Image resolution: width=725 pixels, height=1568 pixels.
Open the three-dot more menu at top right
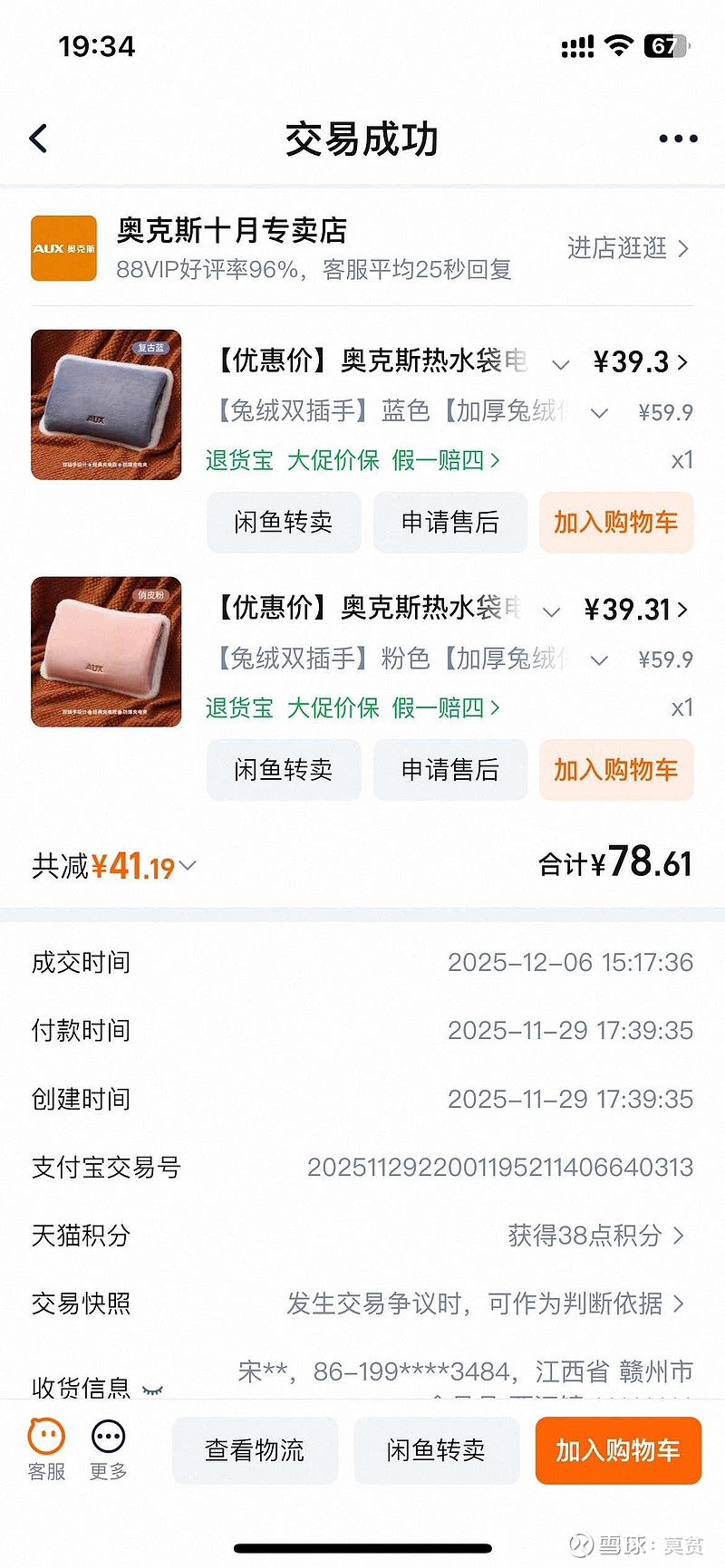677,138
